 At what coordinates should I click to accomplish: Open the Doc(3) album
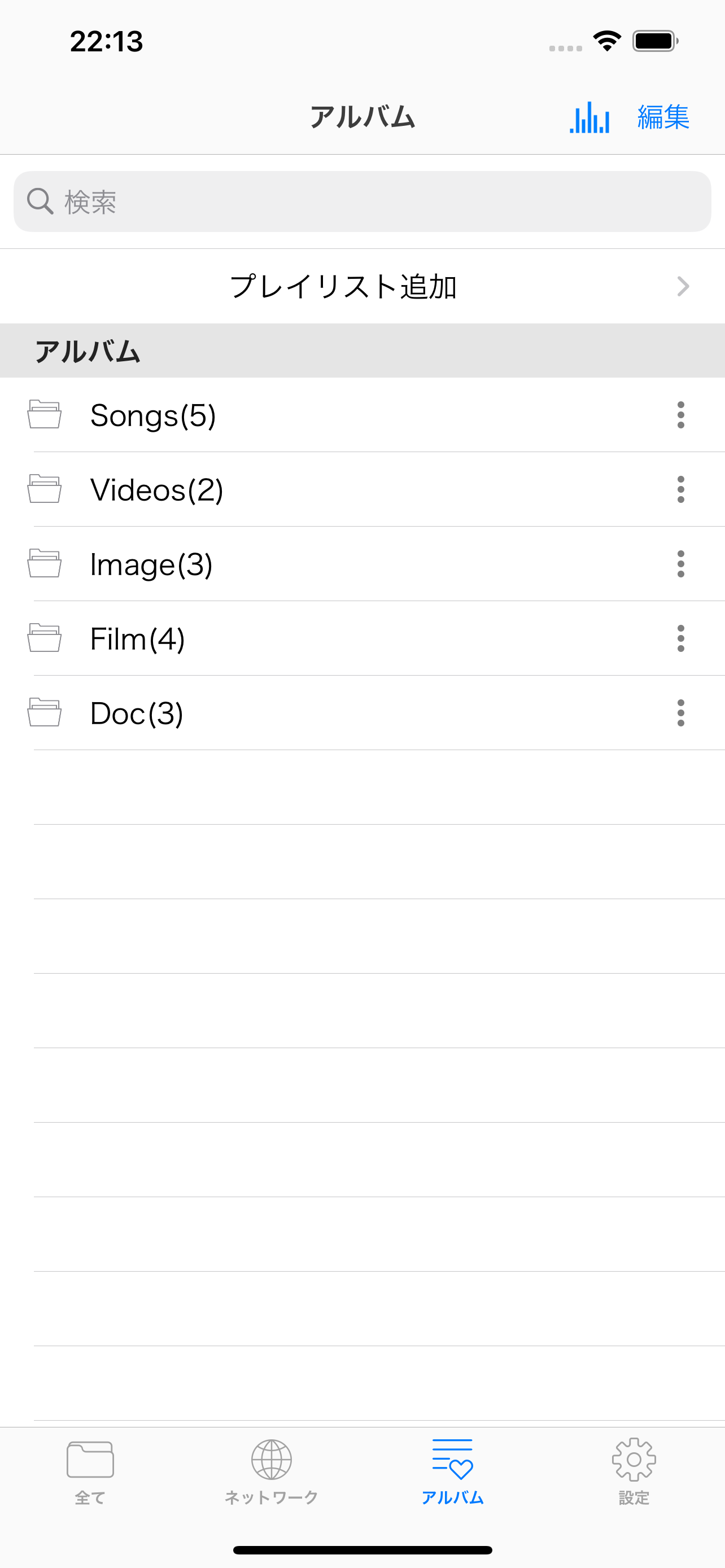(137, 713)
